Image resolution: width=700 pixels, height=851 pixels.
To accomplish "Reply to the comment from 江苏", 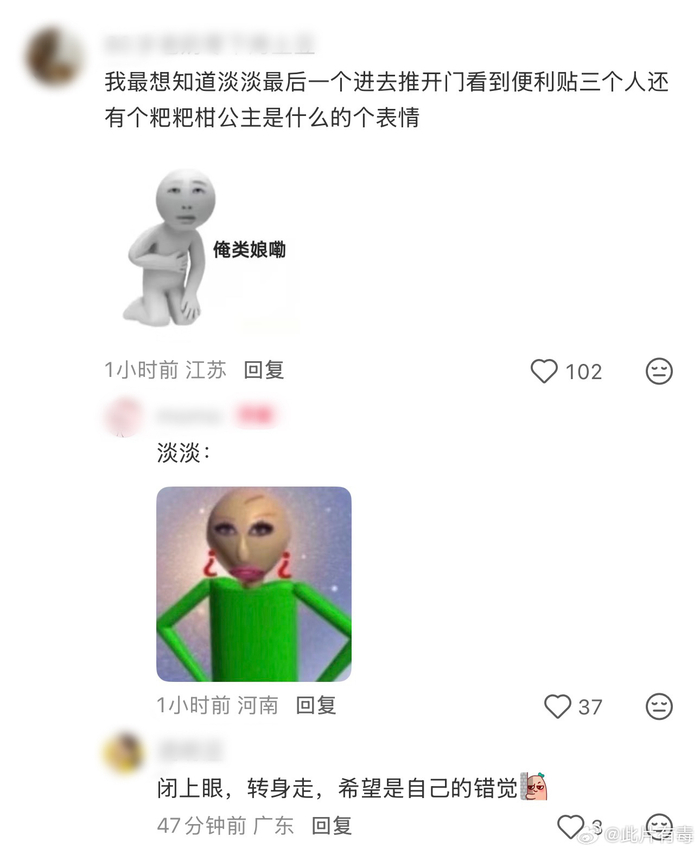I will point(264,370).
